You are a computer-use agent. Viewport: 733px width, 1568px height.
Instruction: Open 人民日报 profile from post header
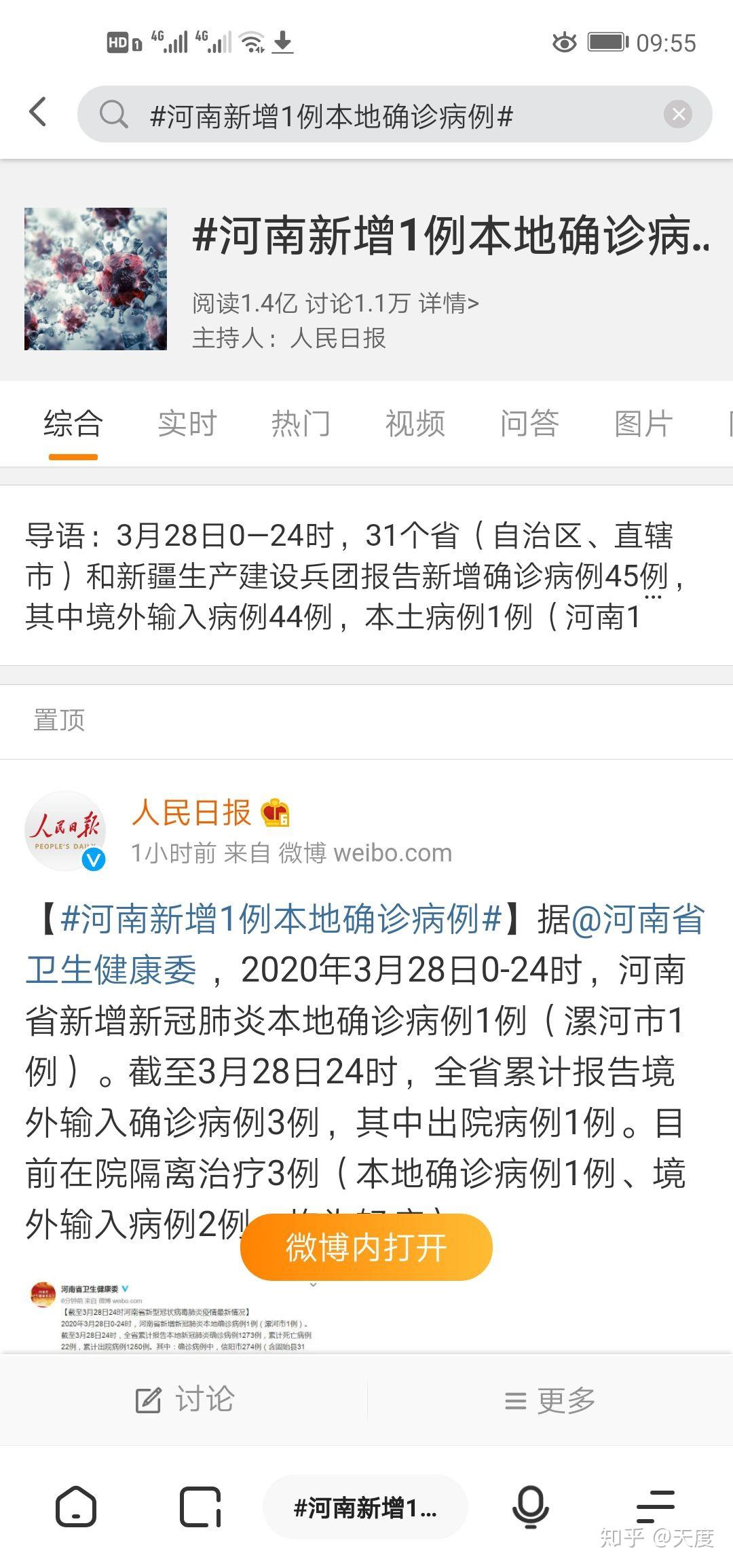pos(191,813)
